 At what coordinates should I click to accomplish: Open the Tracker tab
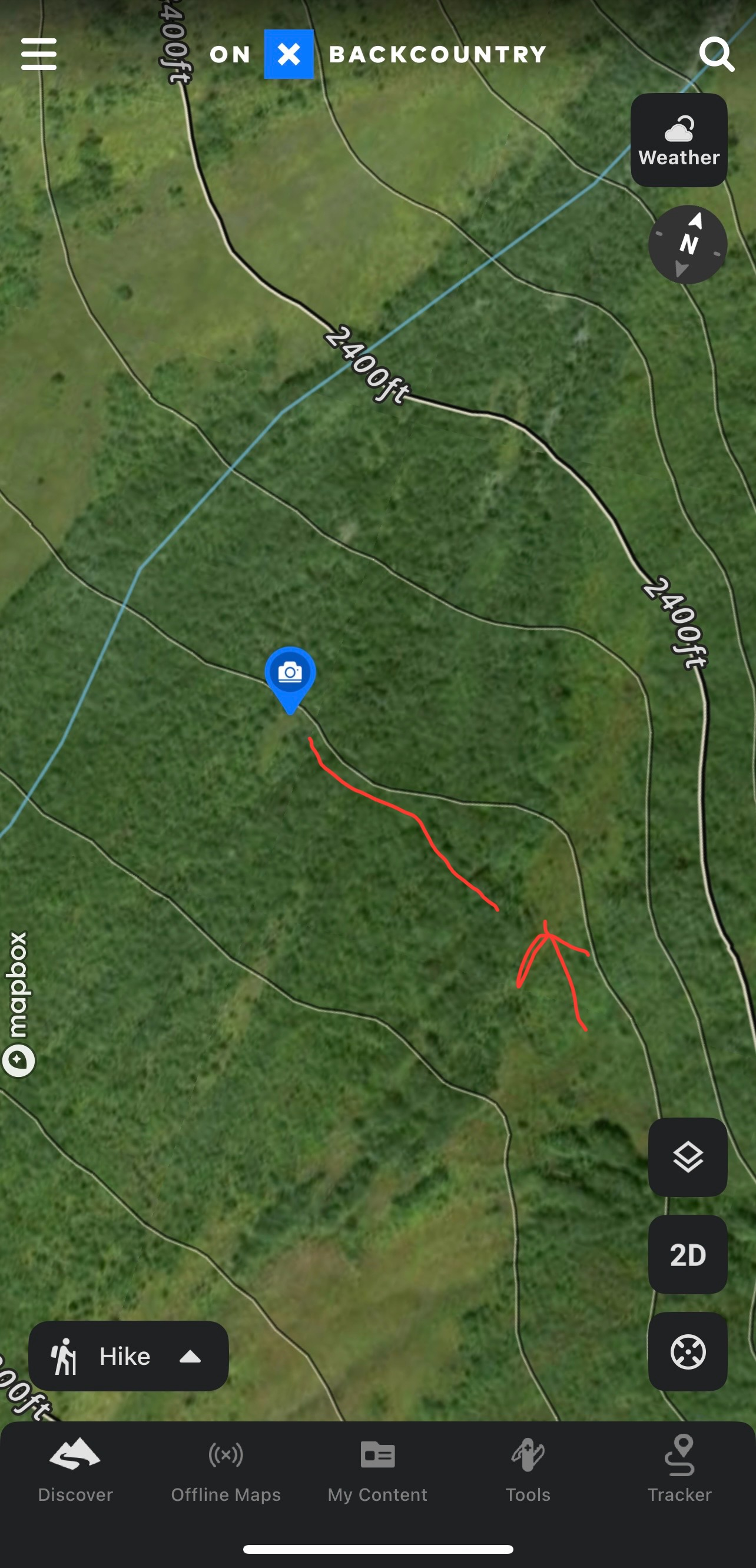click(x=679, y=1470)
